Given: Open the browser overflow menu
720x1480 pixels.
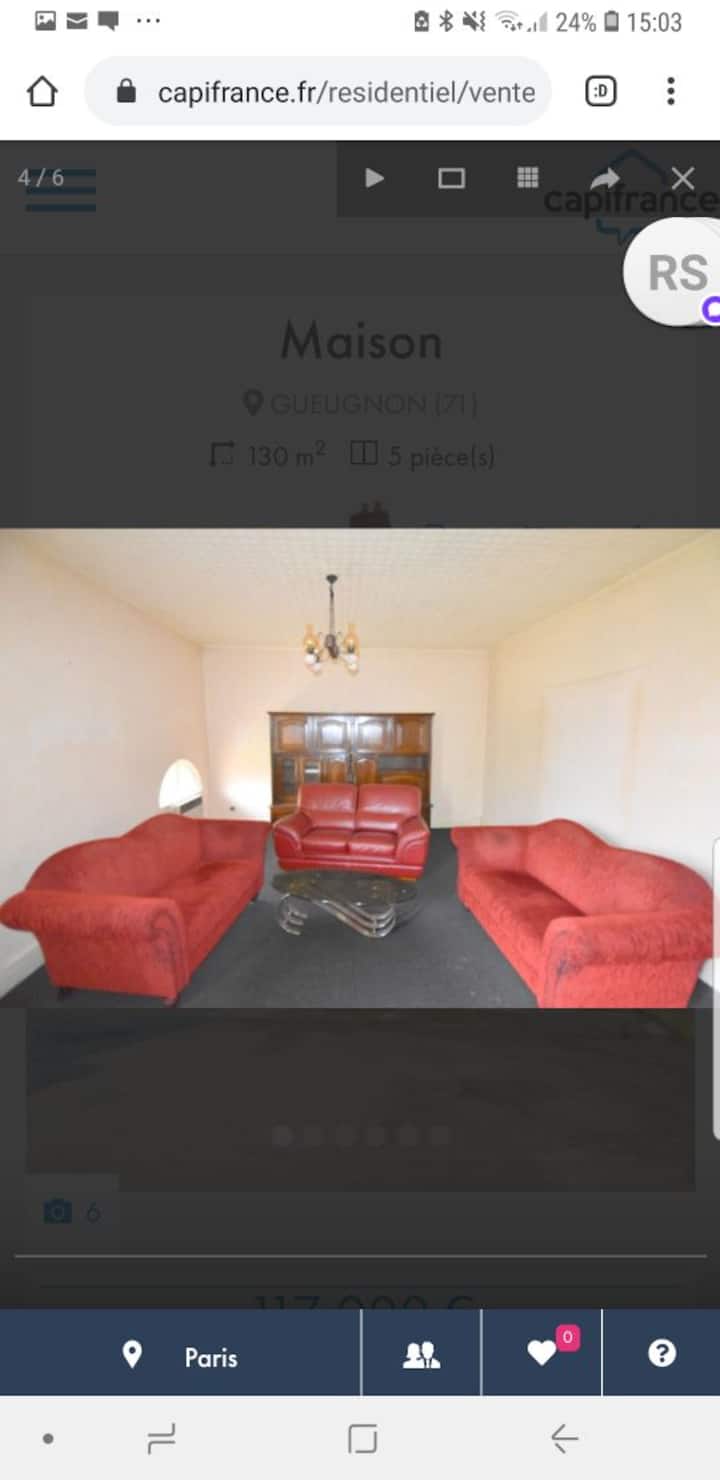Looking at the screenshot, I should pyautogui.click(x=670, y=92).
